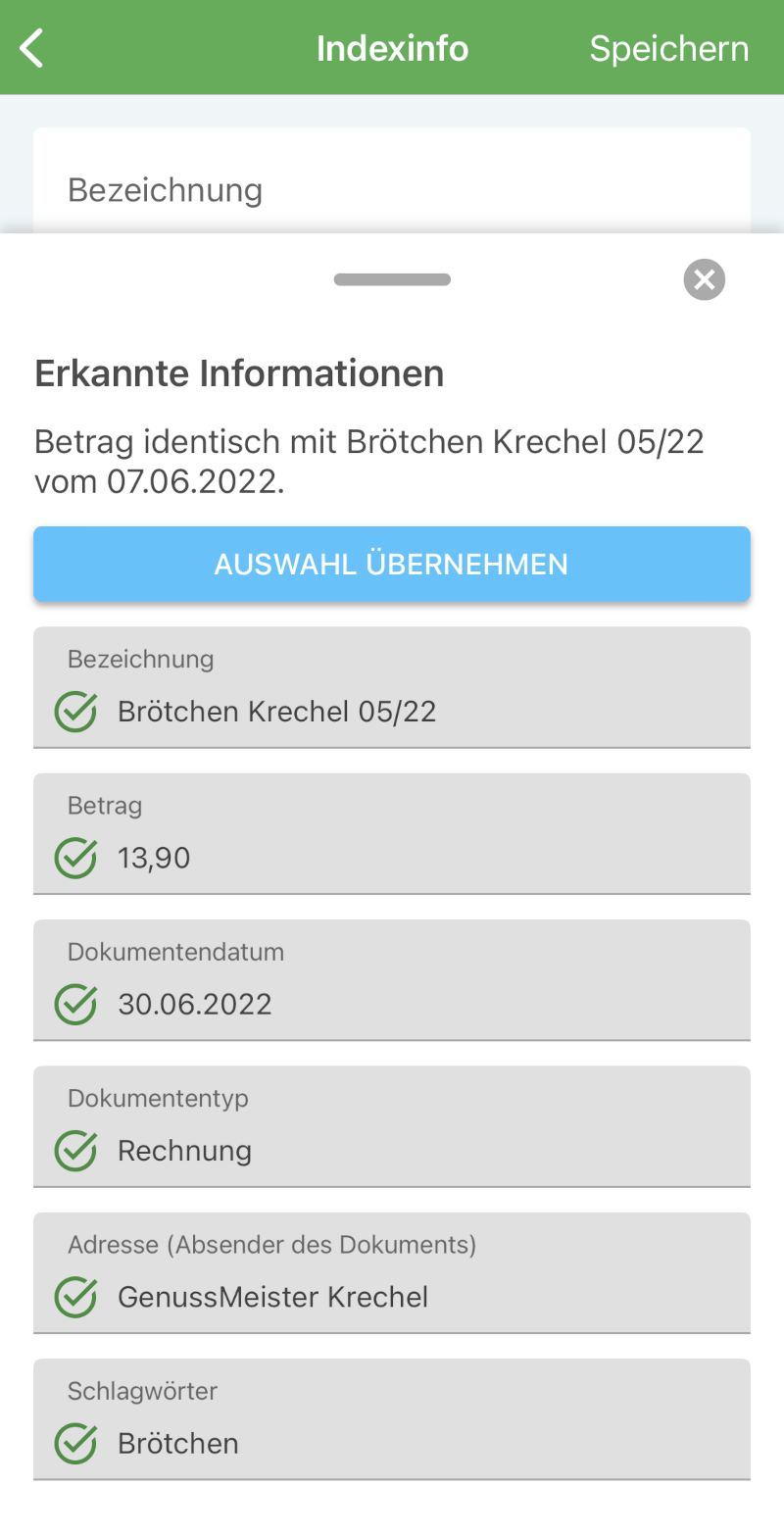Tap the checkmark beside the Schlagwort Brötchen
The width and height of the screenshot is (784, 1535).
(75, 1443)
